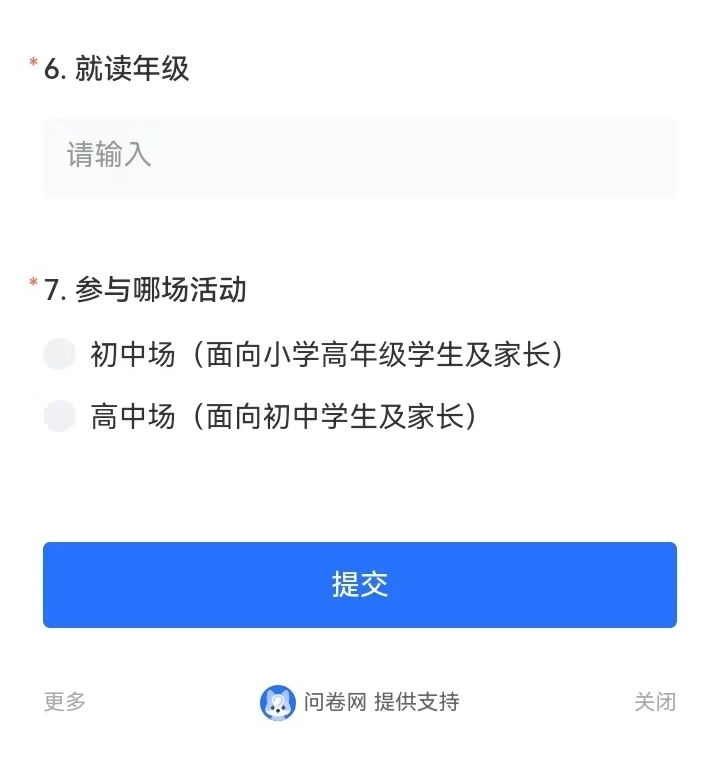Viewport: 720px width, 764px height.
Task: Tap 关闭 to close the survey
Action: click(655, 702)
